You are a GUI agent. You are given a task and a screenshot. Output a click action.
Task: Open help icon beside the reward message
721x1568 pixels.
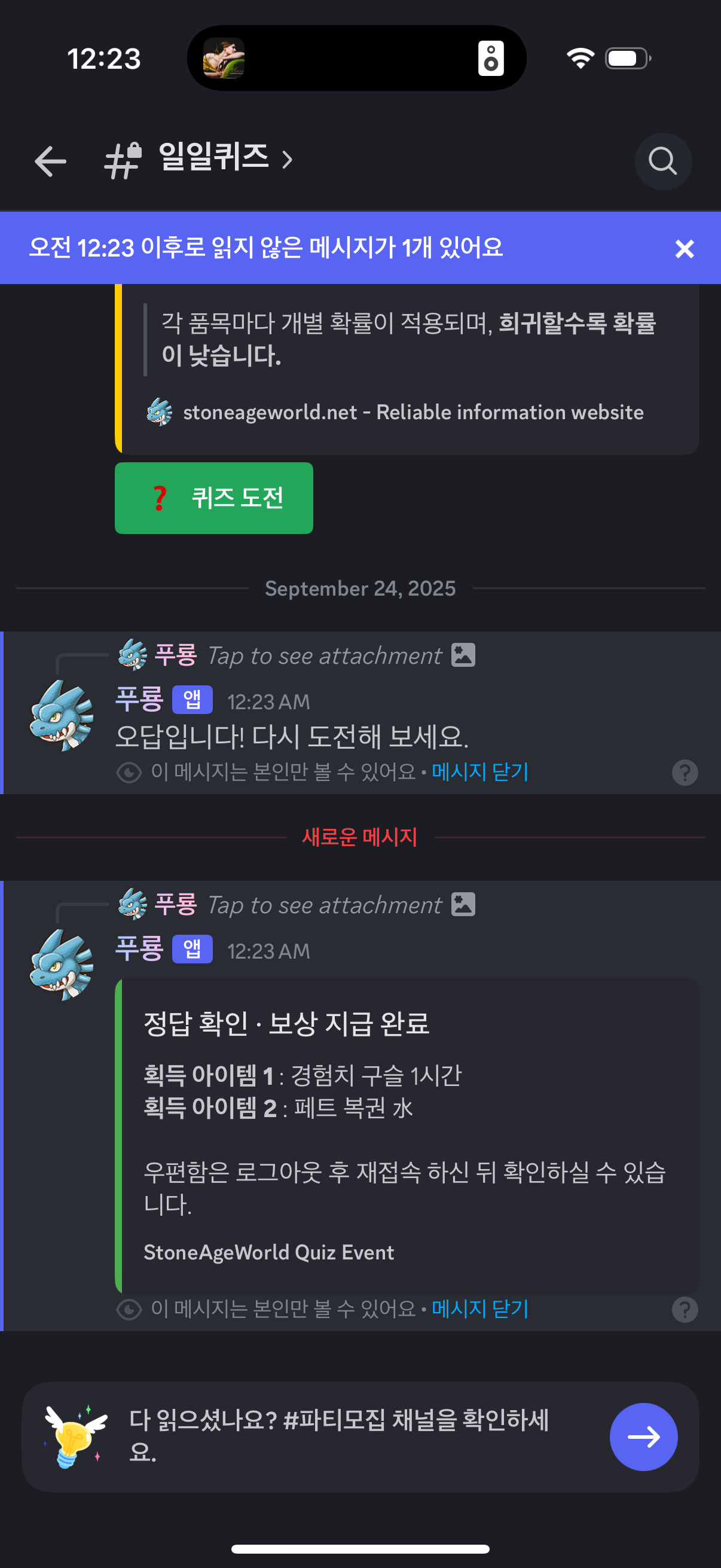685,1309
